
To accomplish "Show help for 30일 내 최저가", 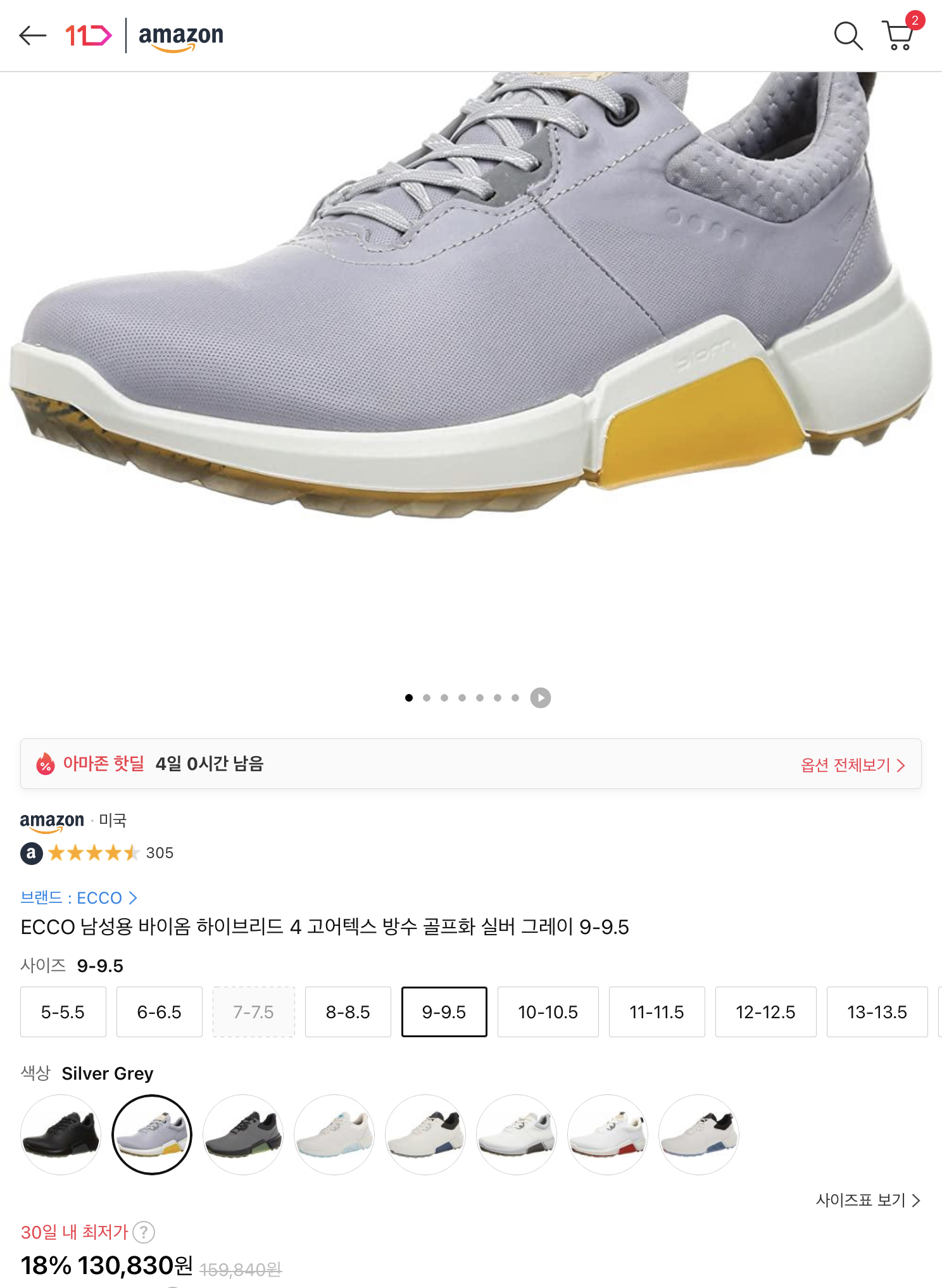I will (144, 1232).
